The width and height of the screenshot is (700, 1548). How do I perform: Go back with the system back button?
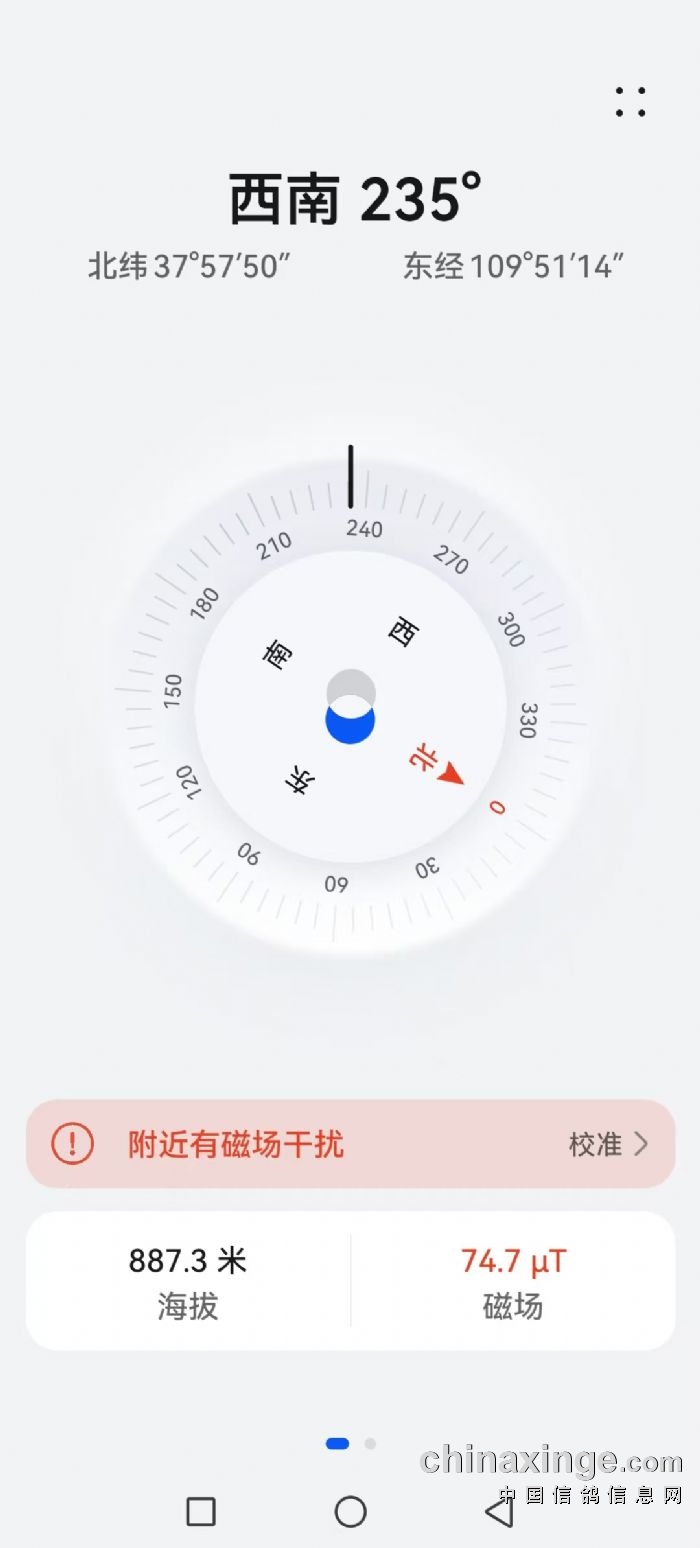(499, 1511)
